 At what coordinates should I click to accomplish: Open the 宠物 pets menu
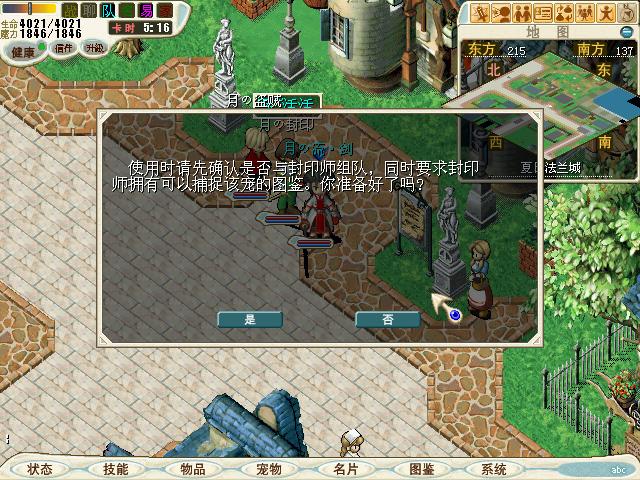269,469
